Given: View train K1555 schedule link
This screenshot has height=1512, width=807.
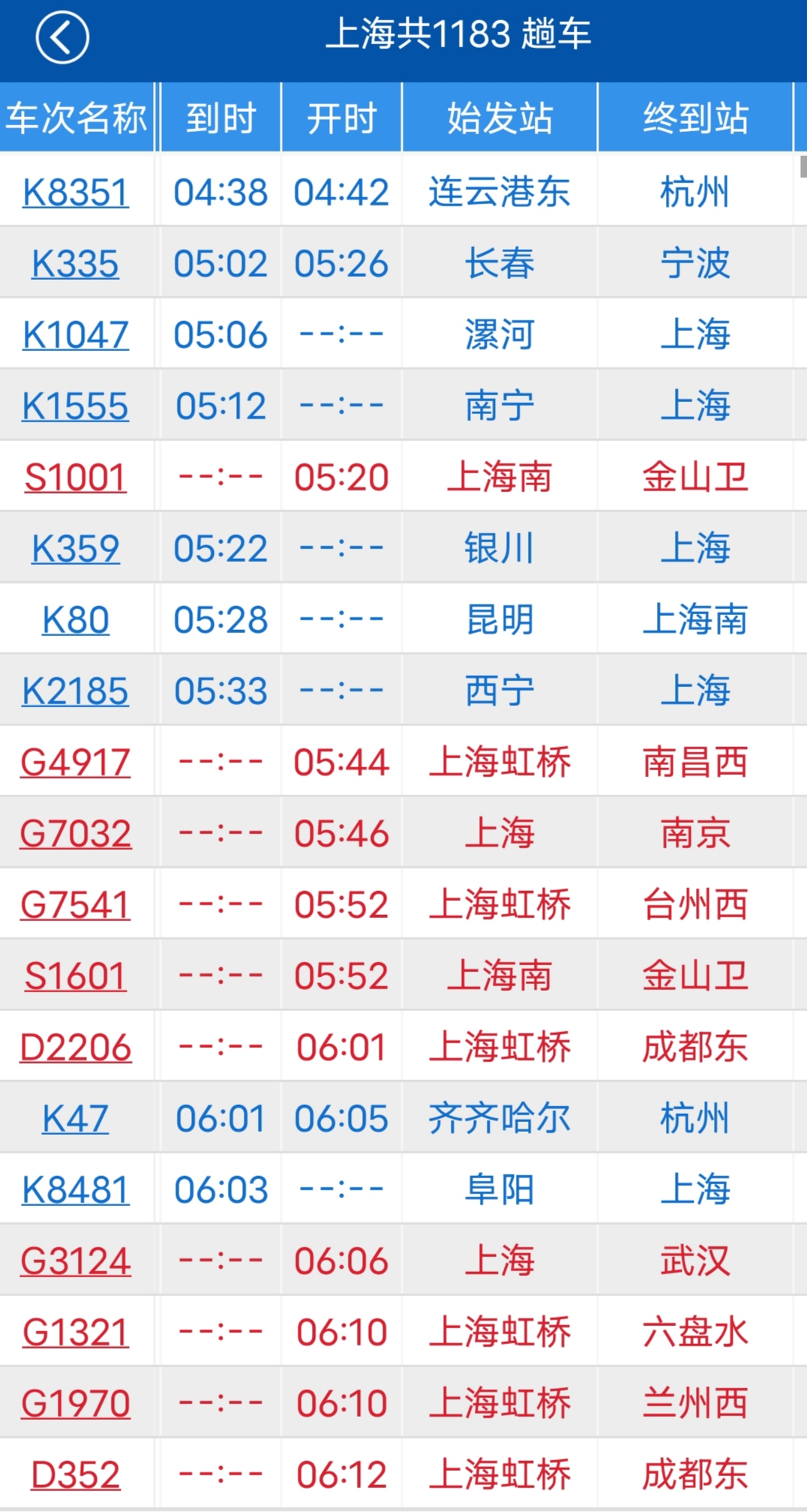Looking at the screenshot, I should click(x=75, y=406).
